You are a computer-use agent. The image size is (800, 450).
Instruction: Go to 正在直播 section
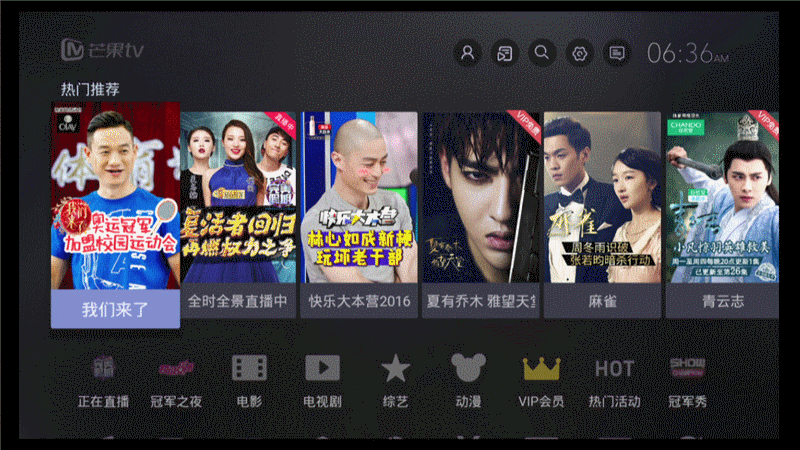click(x=103, y=380)
